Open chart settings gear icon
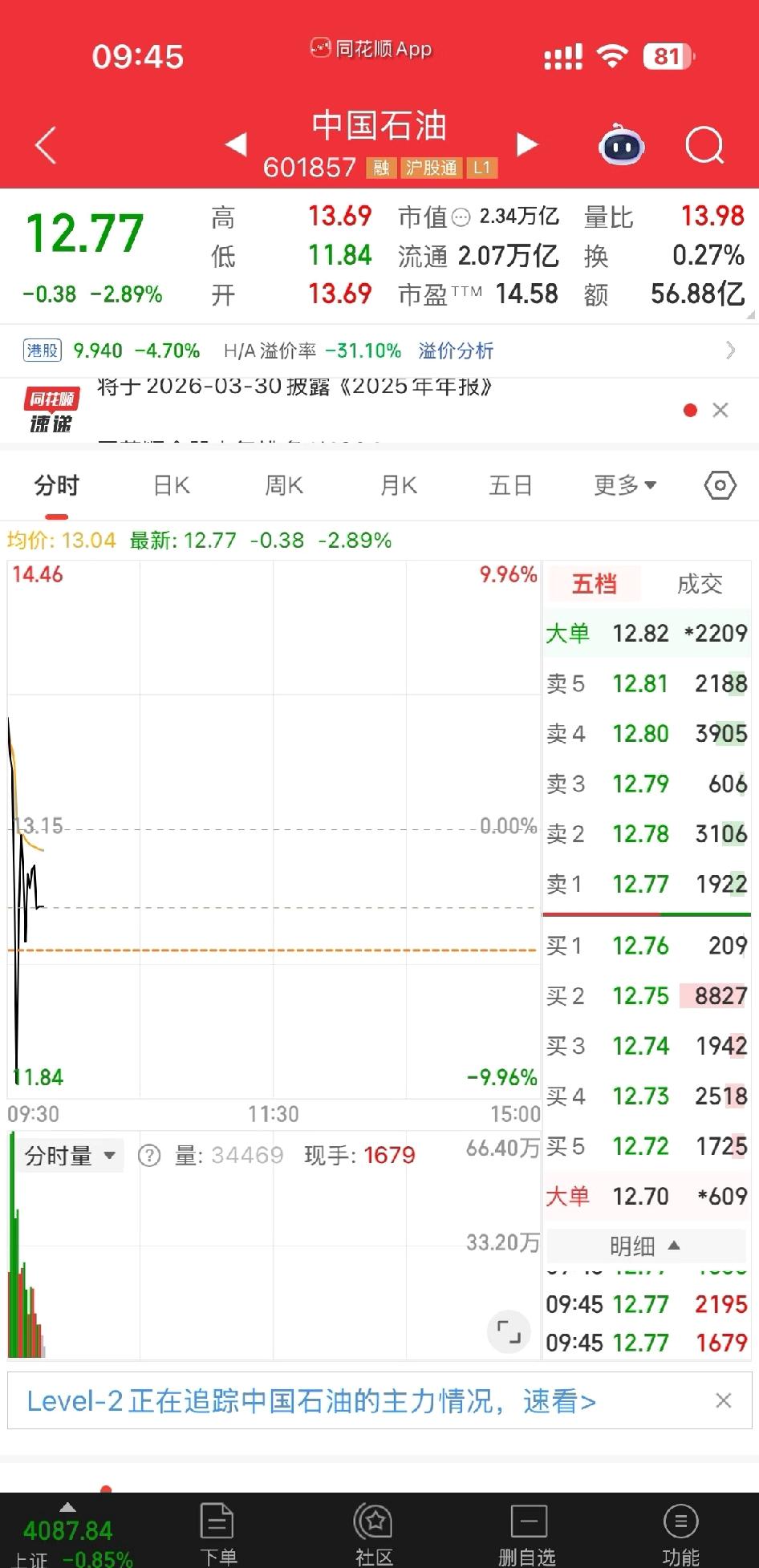759x1568 pixels. tap(720, 484)
